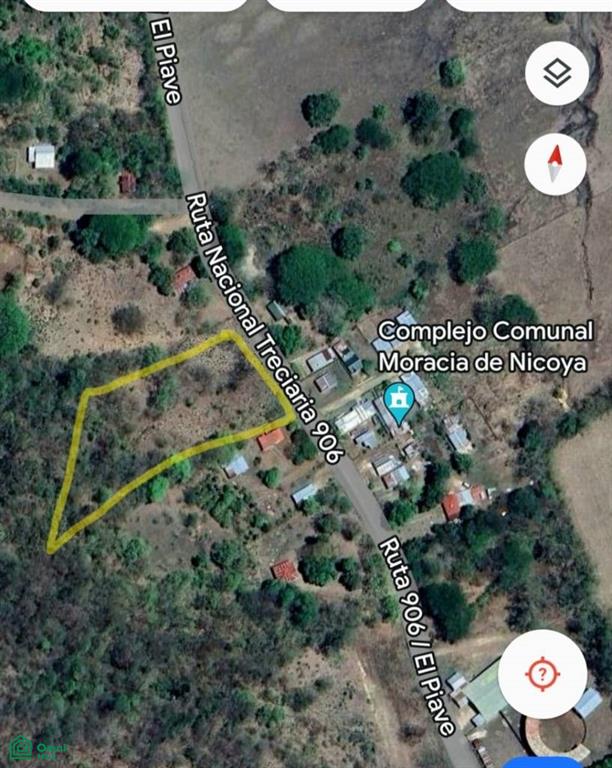Open the map layers button
Screen dimensions: 612x768
556,73
